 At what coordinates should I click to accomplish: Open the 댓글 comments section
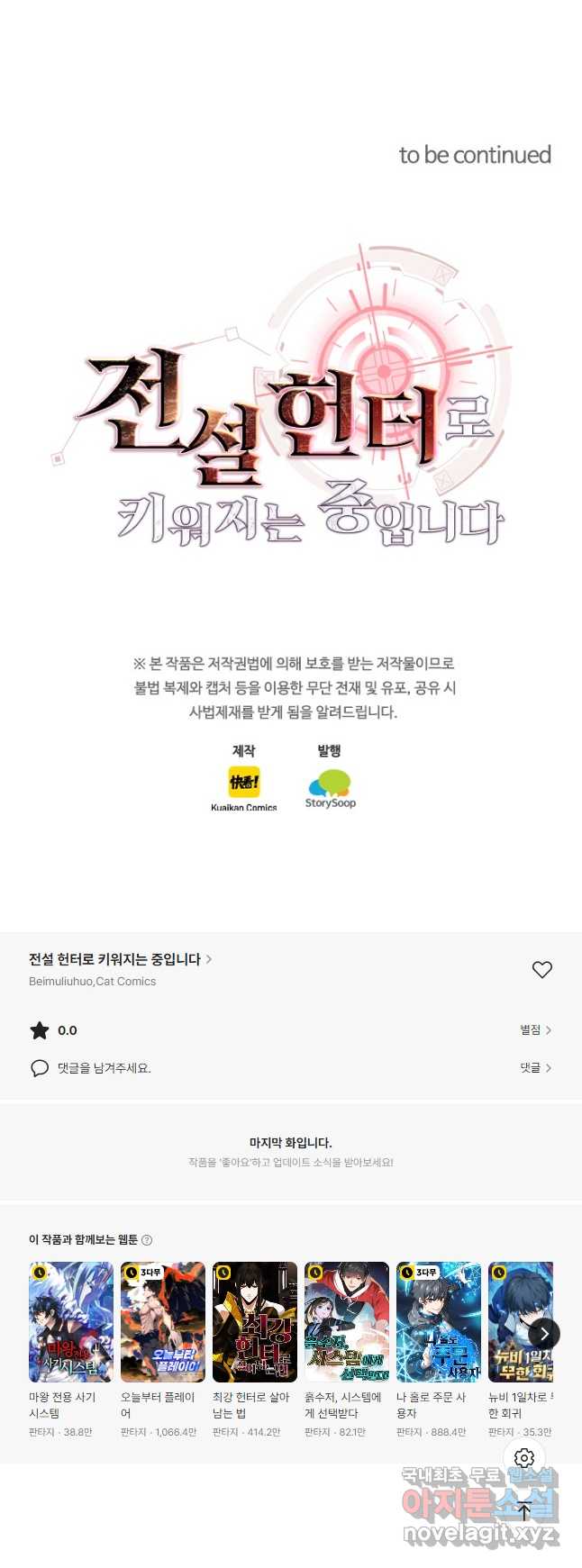535,1067
